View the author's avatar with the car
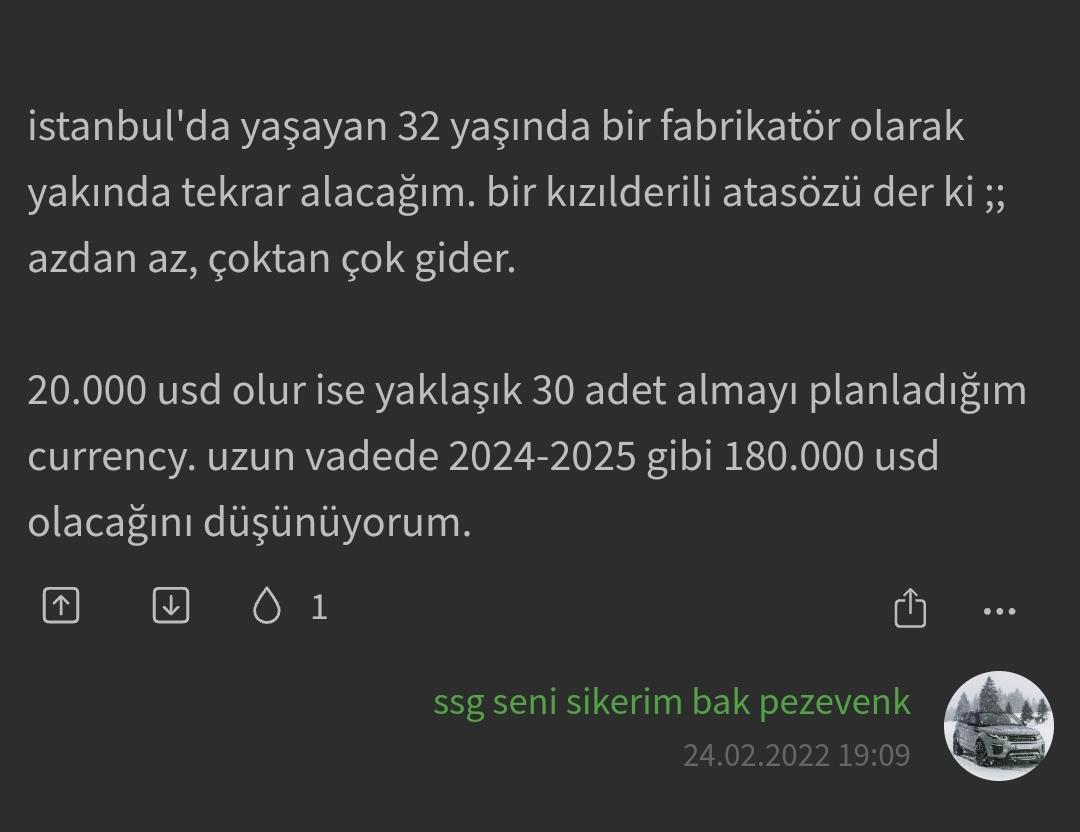 [998, 726]
